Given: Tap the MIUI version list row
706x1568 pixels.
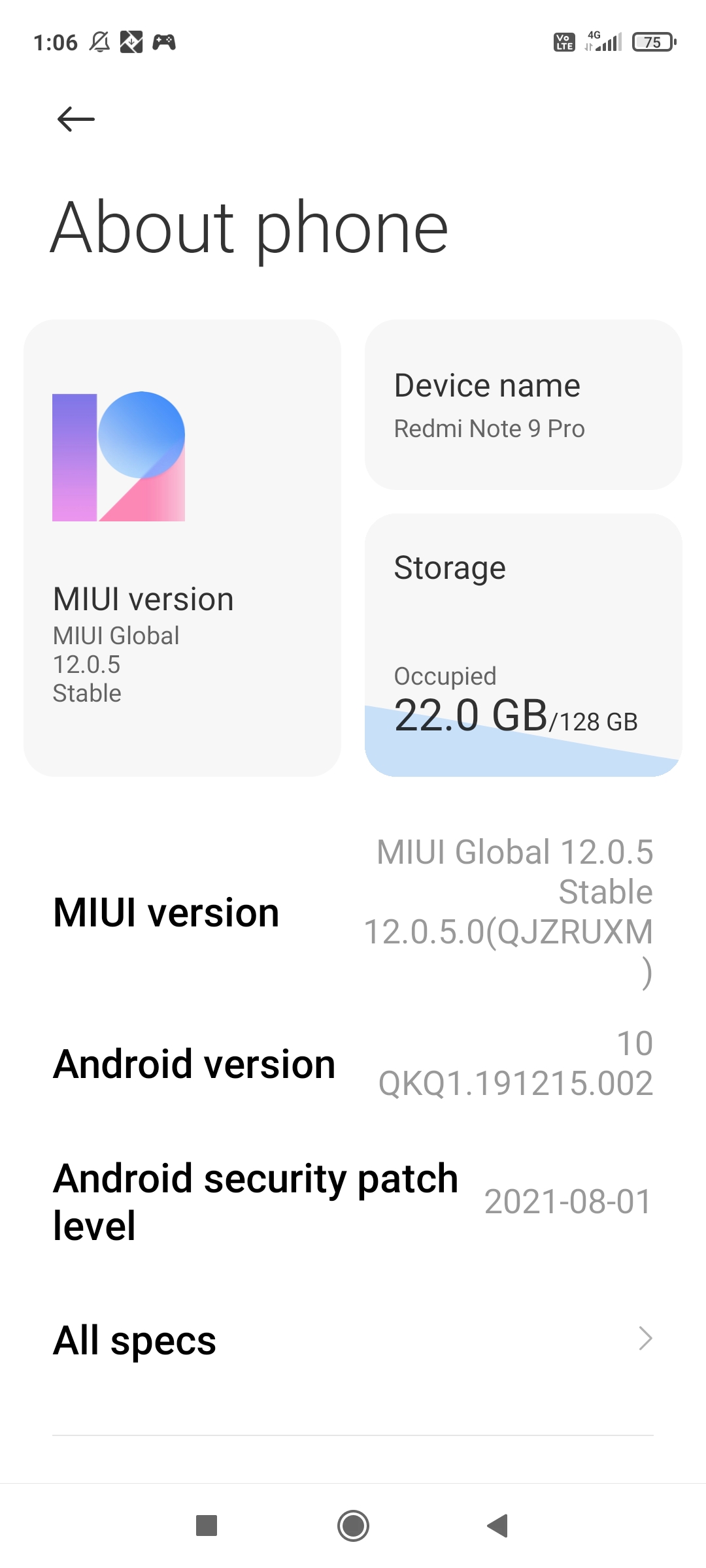Looking at the screenshot, I should (353, 912).
